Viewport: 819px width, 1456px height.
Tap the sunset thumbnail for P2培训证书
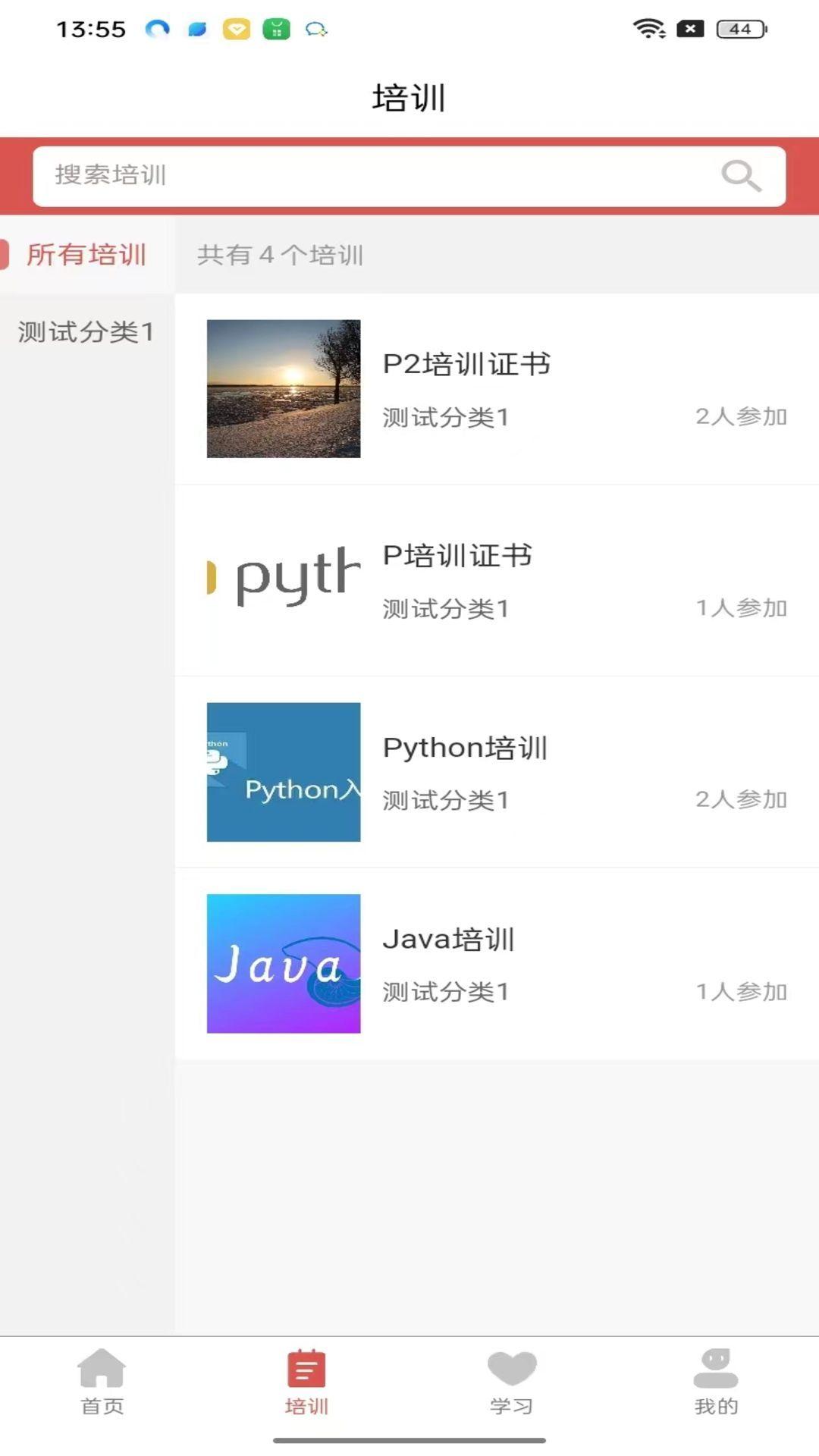(x=284, y=388)
